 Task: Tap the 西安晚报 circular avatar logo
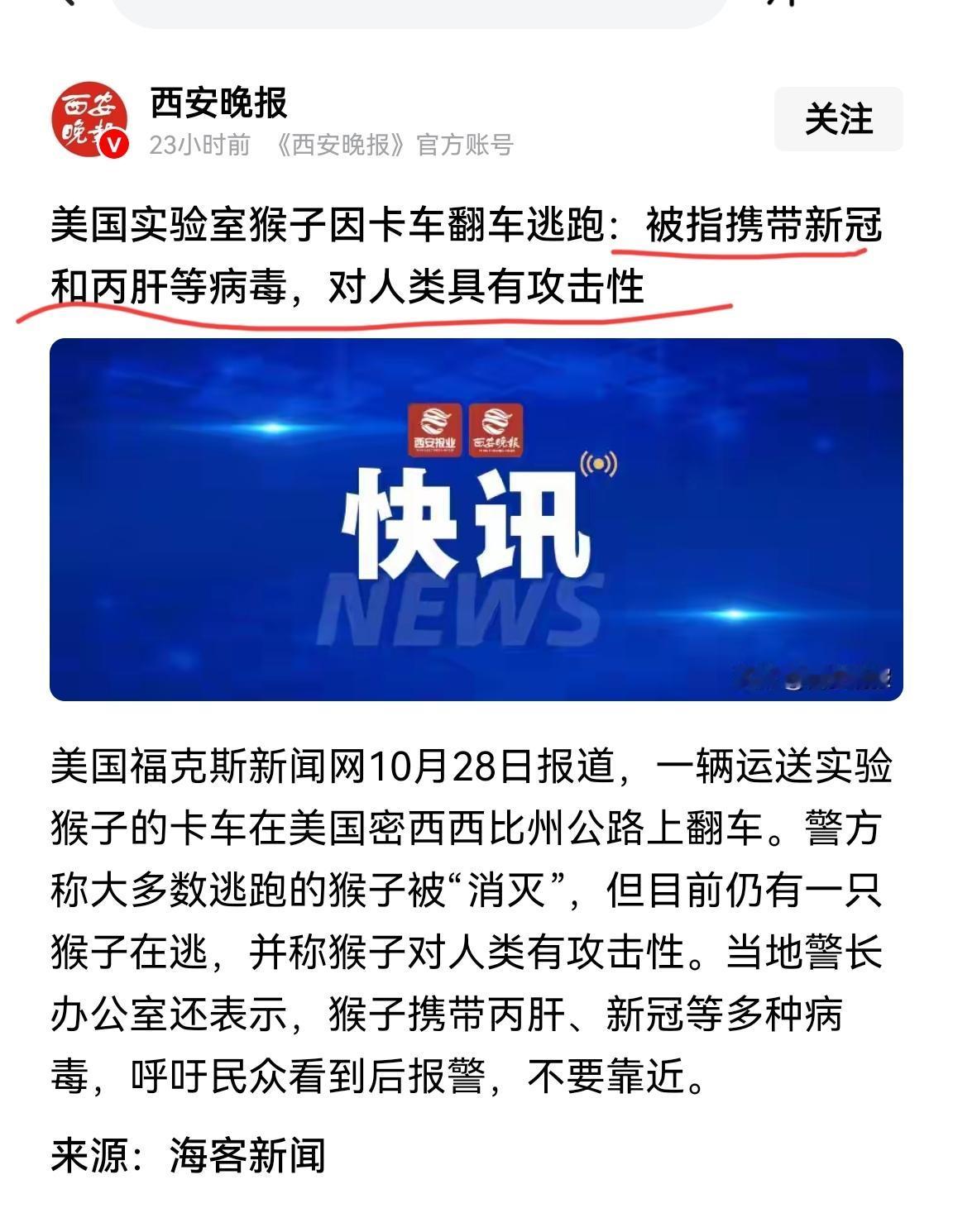89,117
